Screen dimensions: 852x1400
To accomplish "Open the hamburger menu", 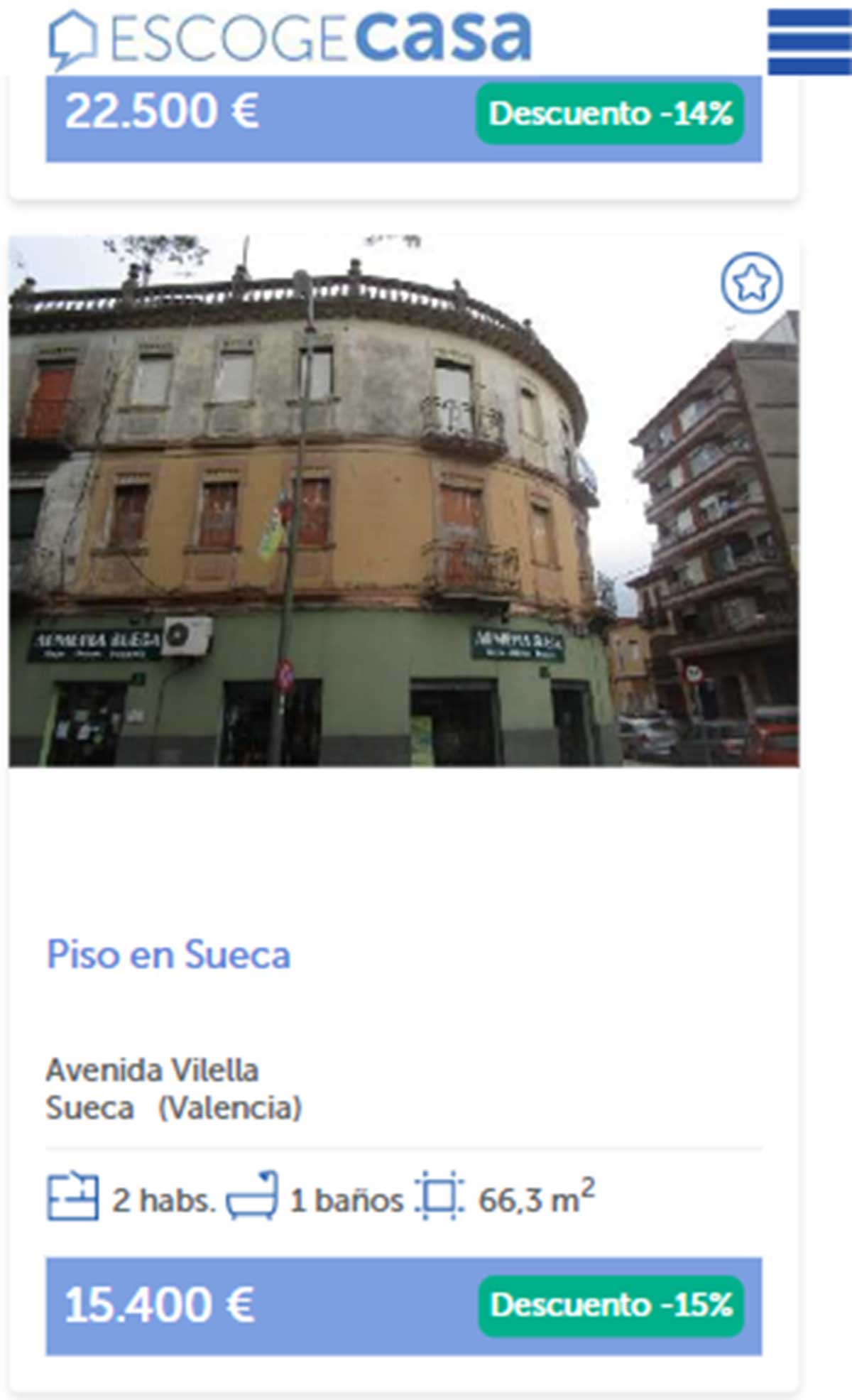I will (809, 41).
